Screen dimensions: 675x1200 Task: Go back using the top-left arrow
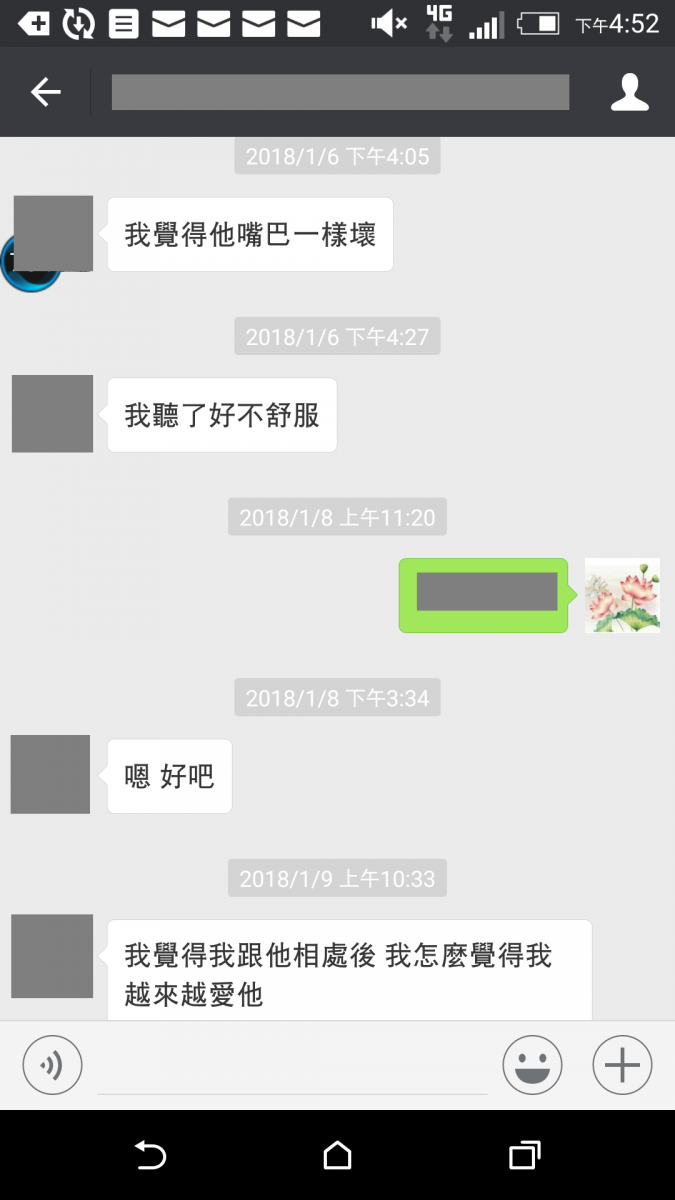(45, 93)
